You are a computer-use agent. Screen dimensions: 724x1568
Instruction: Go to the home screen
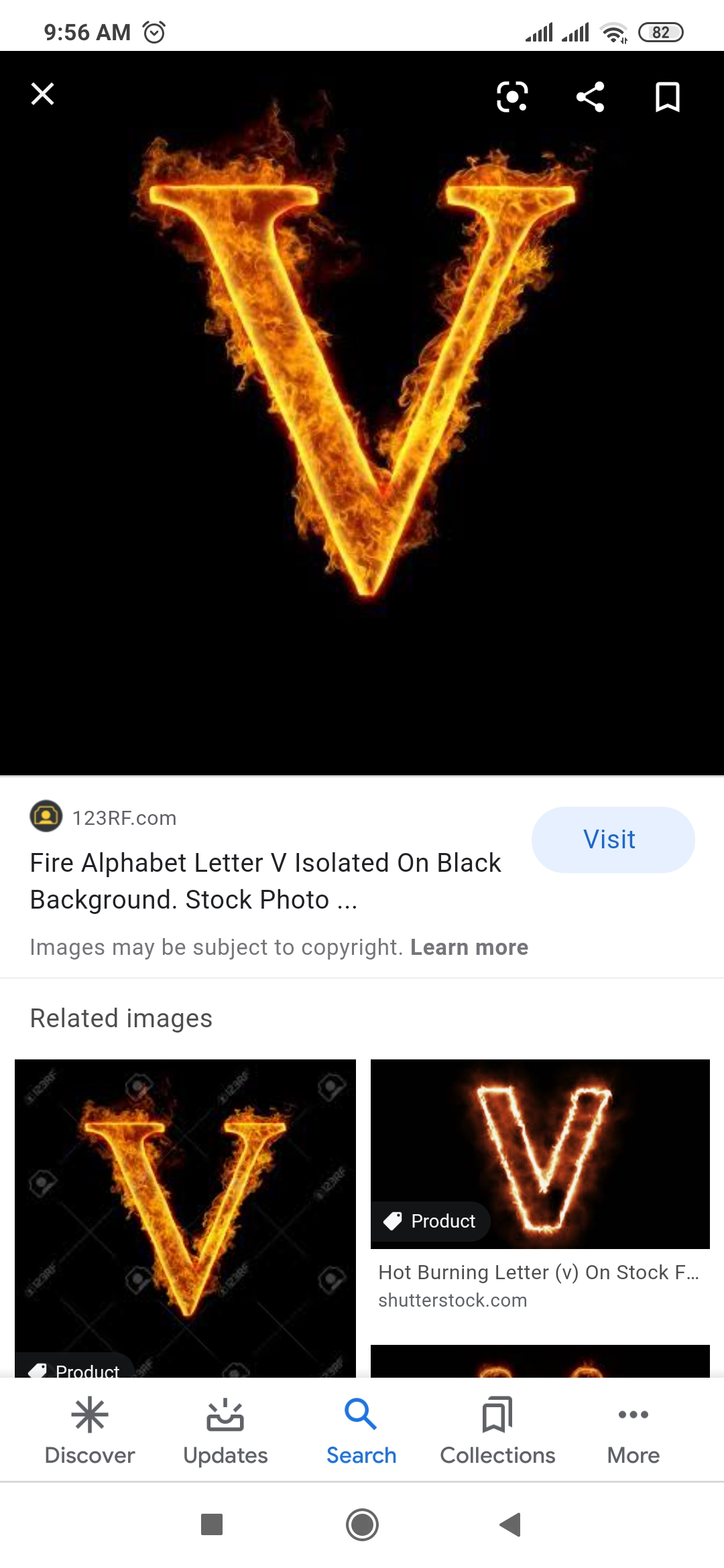[x=362, y=1524]
